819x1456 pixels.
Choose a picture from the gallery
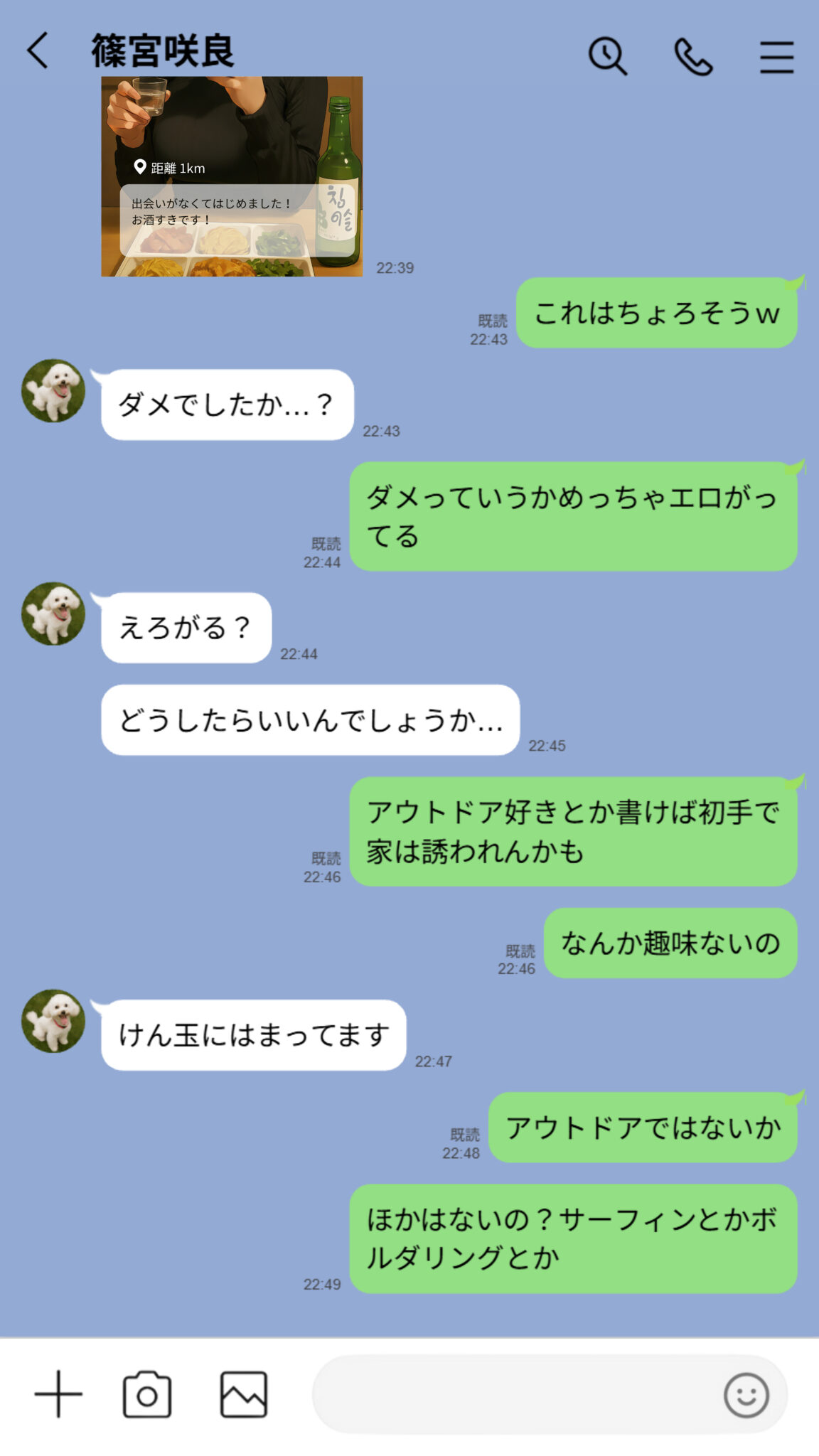coord(243,1394)
